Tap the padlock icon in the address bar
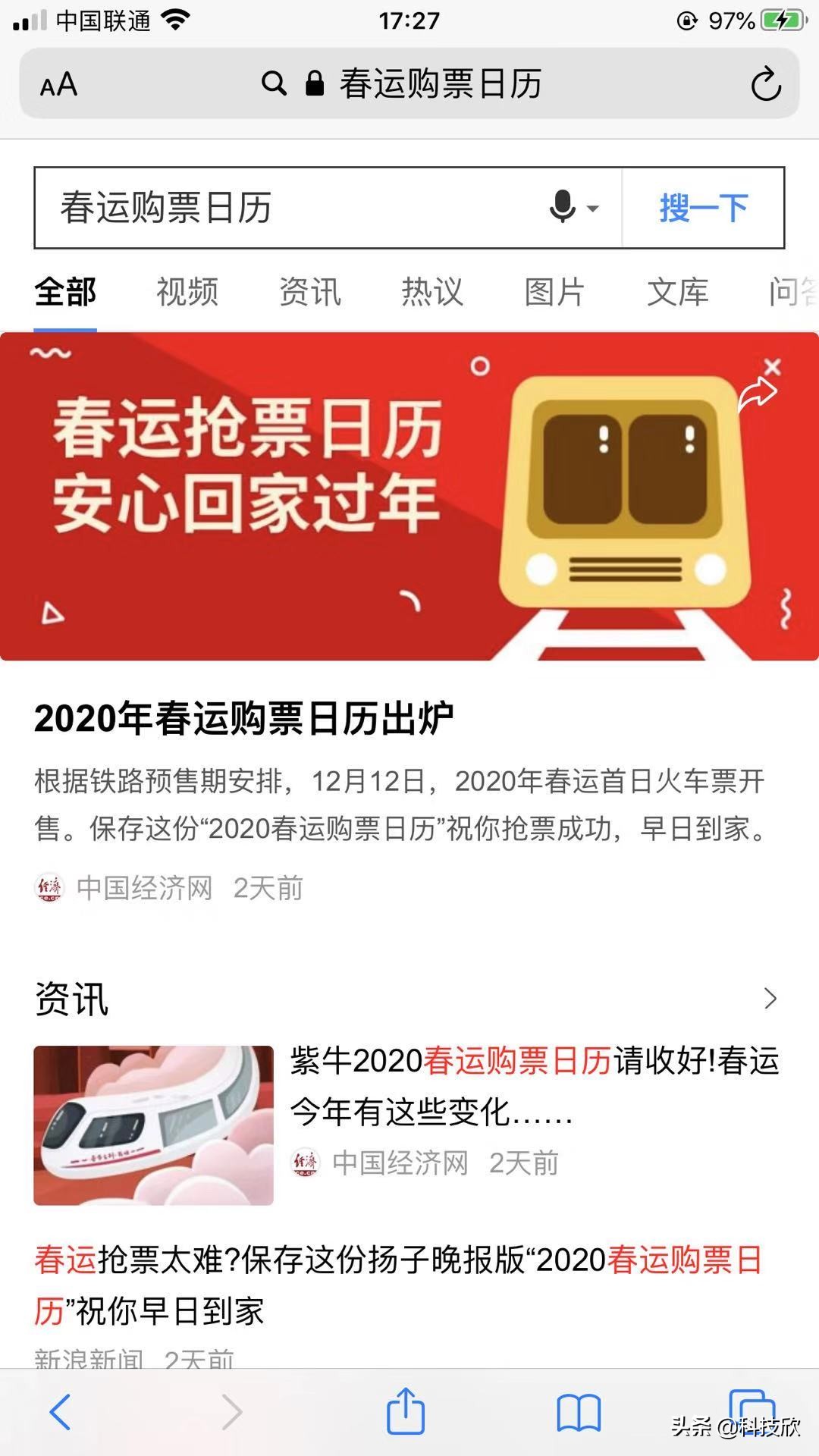This screenshot has height=1456, width=819. [314, 83]
